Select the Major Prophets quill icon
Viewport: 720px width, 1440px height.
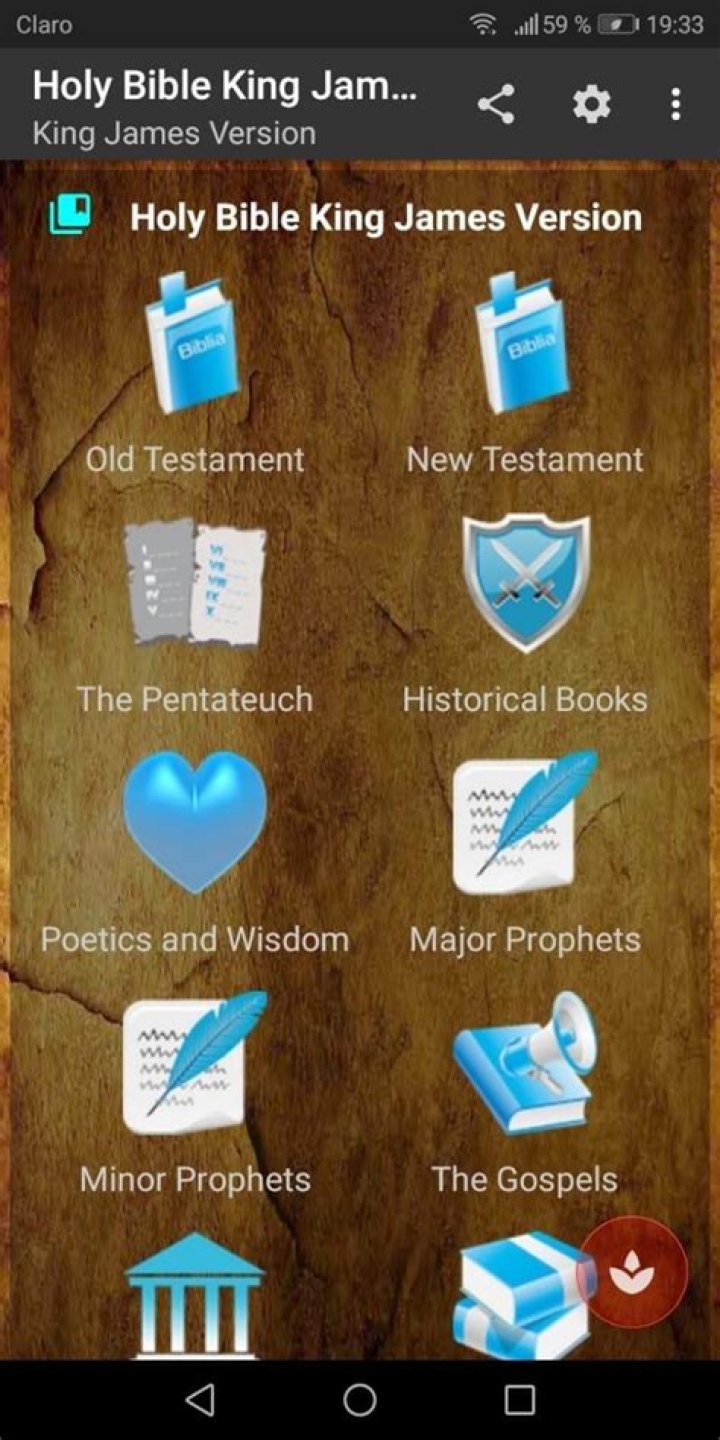point(525,822)
